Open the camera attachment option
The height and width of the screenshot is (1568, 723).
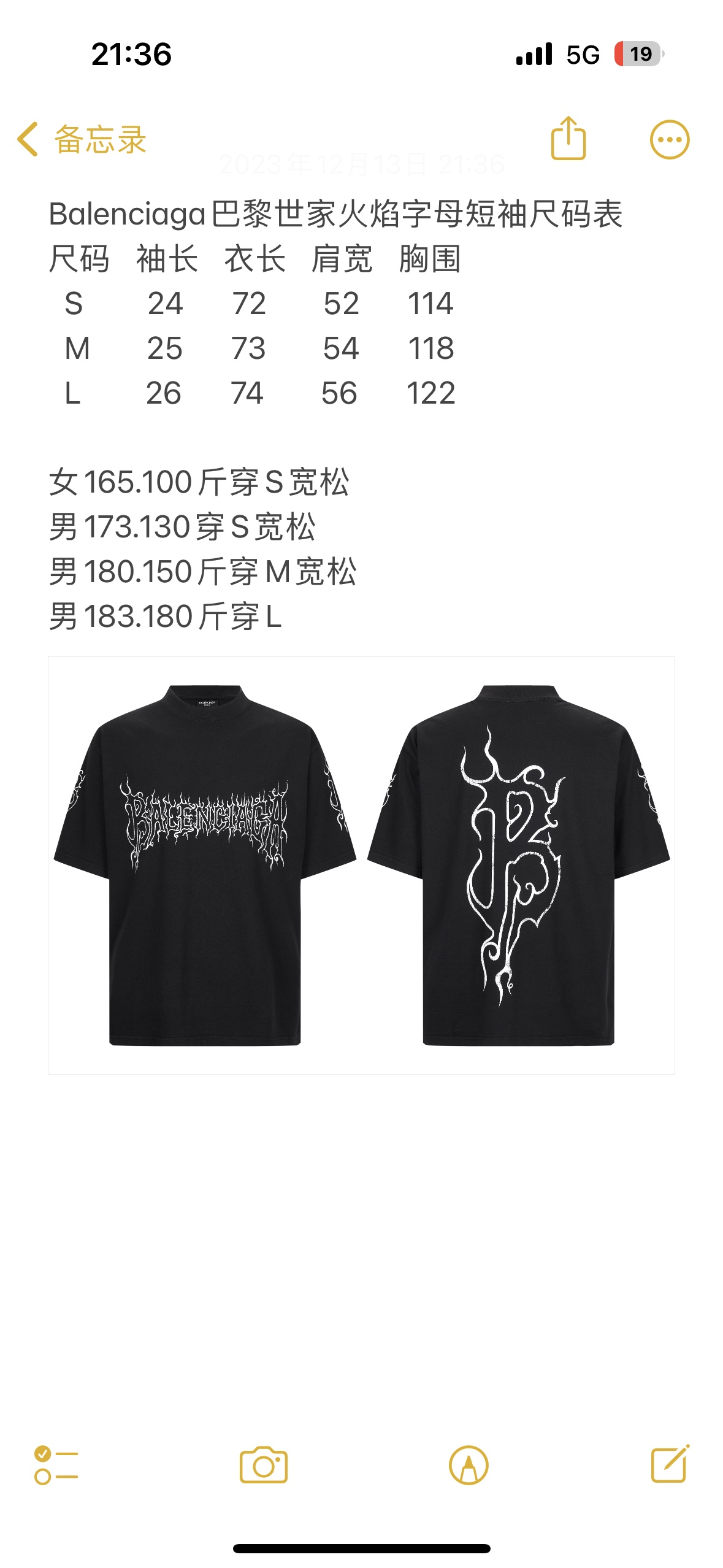point(263,1465)
